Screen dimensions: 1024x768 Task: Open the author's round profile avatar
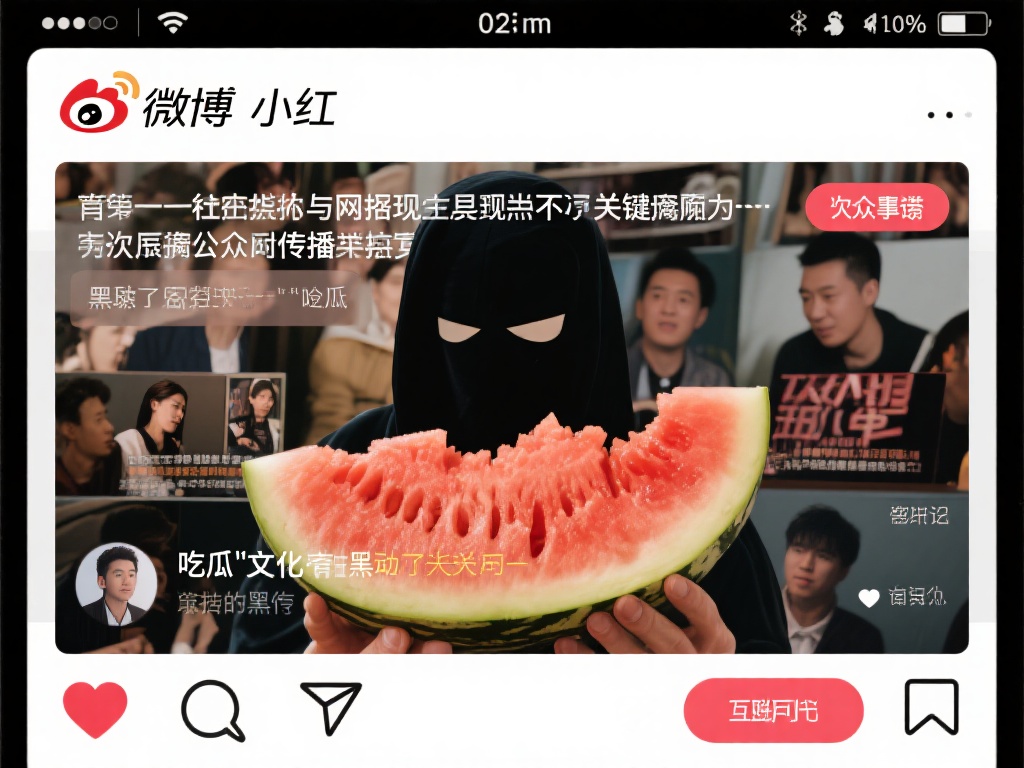pyautogui.click(x=116, y=584)
